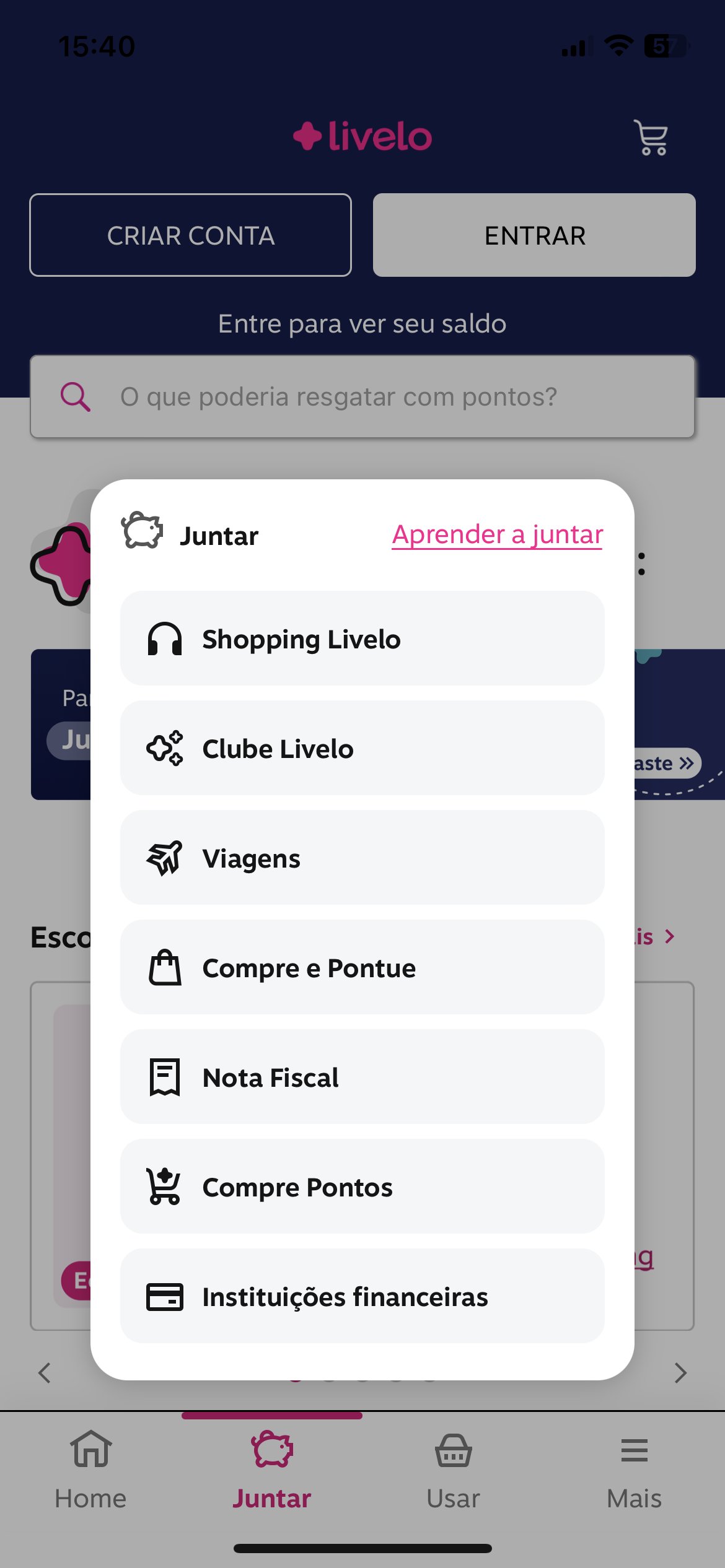
Task: Switch to the Usar tab
Action: [x=453, y=1470]
